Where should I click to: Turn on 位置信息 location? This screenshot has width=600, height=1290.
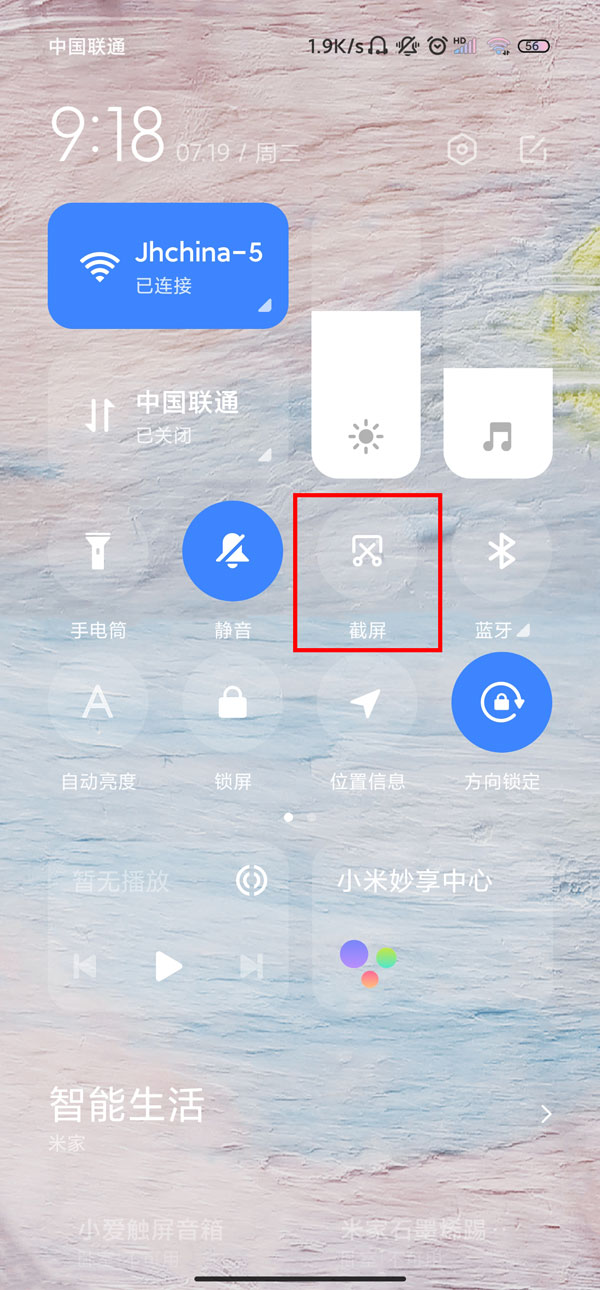[x=367, y=703]
